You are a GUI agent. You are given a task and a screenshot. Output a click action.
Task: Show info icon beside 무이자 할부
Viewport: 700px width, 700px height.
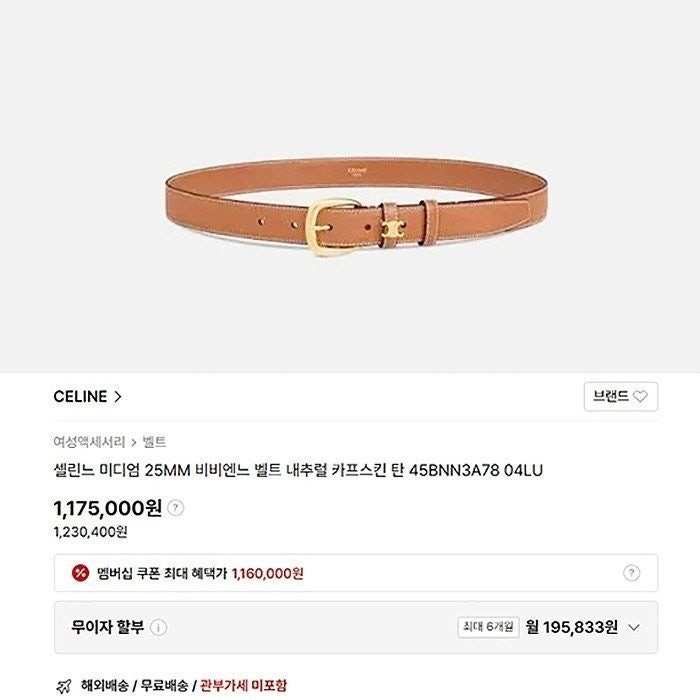(159, 628)
